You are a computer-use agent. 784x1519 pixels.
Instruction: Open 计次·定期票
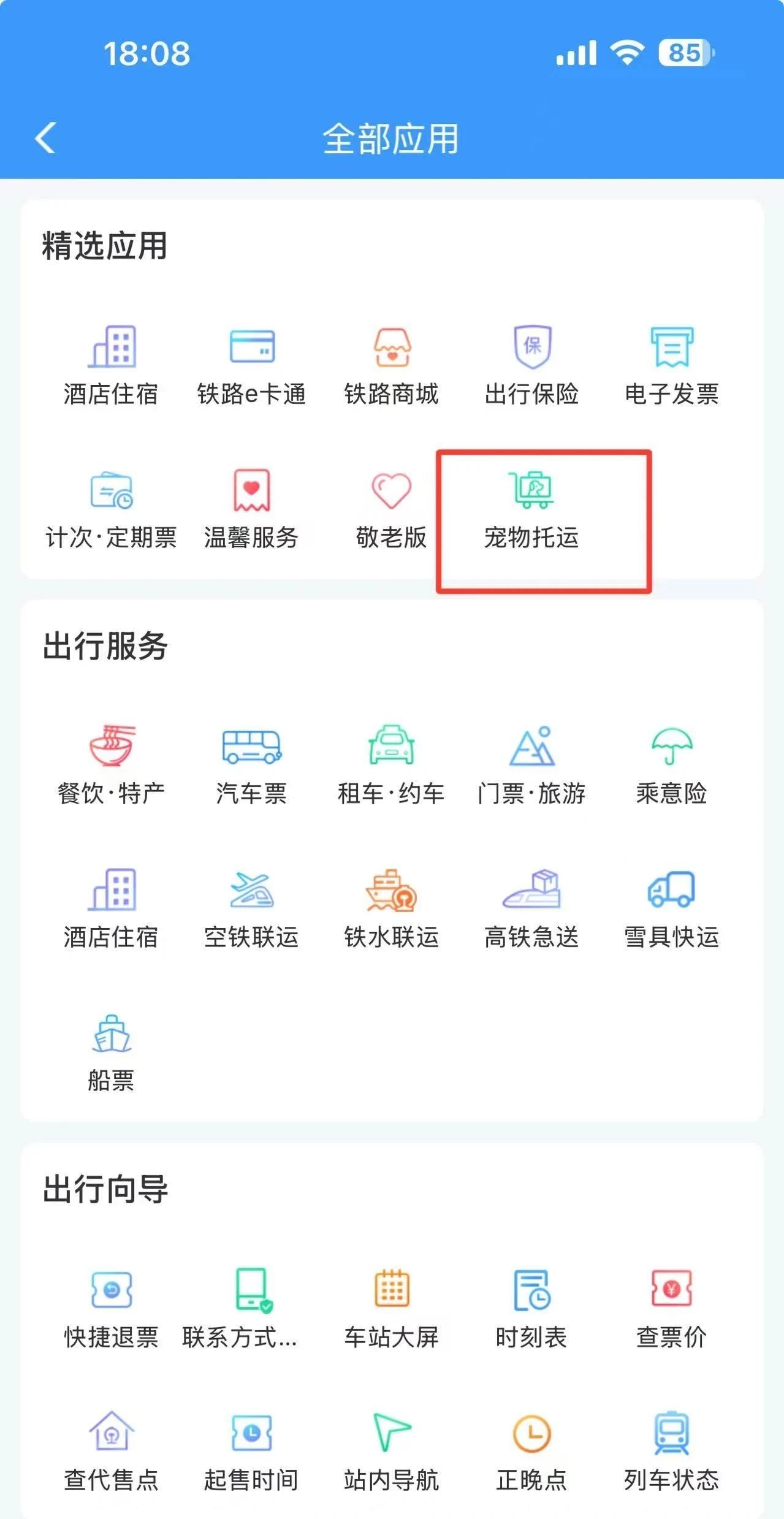pos(111,509)
